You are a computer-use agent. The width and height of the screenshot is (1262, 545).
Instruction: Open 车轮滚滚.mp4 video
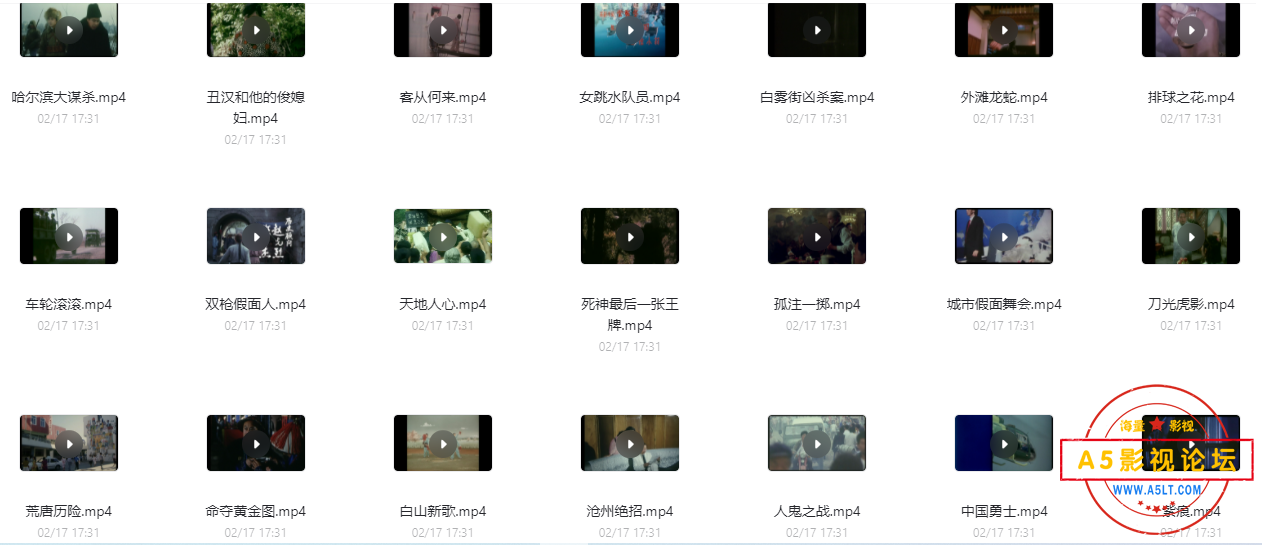click(x=69, y=236)
